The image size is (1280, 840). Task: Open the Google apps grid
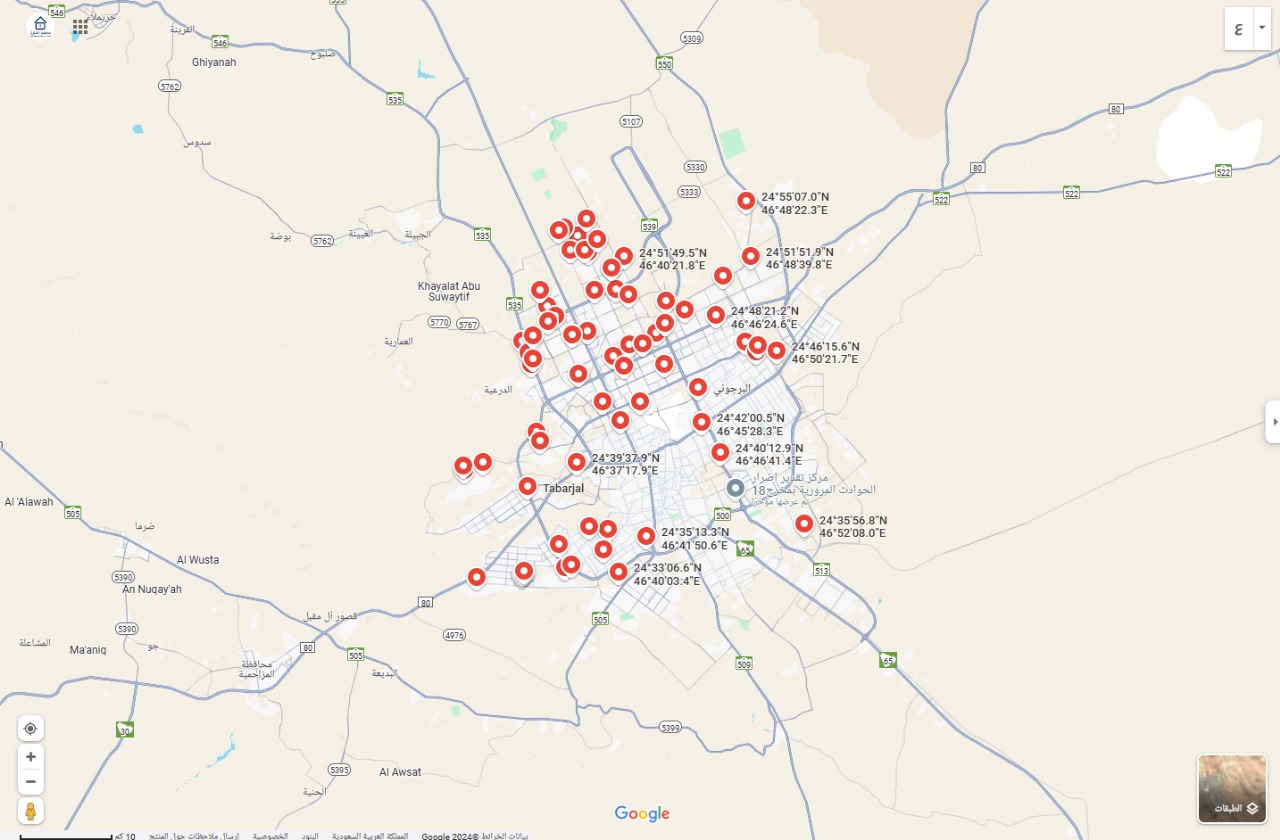[x=80, y=27]
